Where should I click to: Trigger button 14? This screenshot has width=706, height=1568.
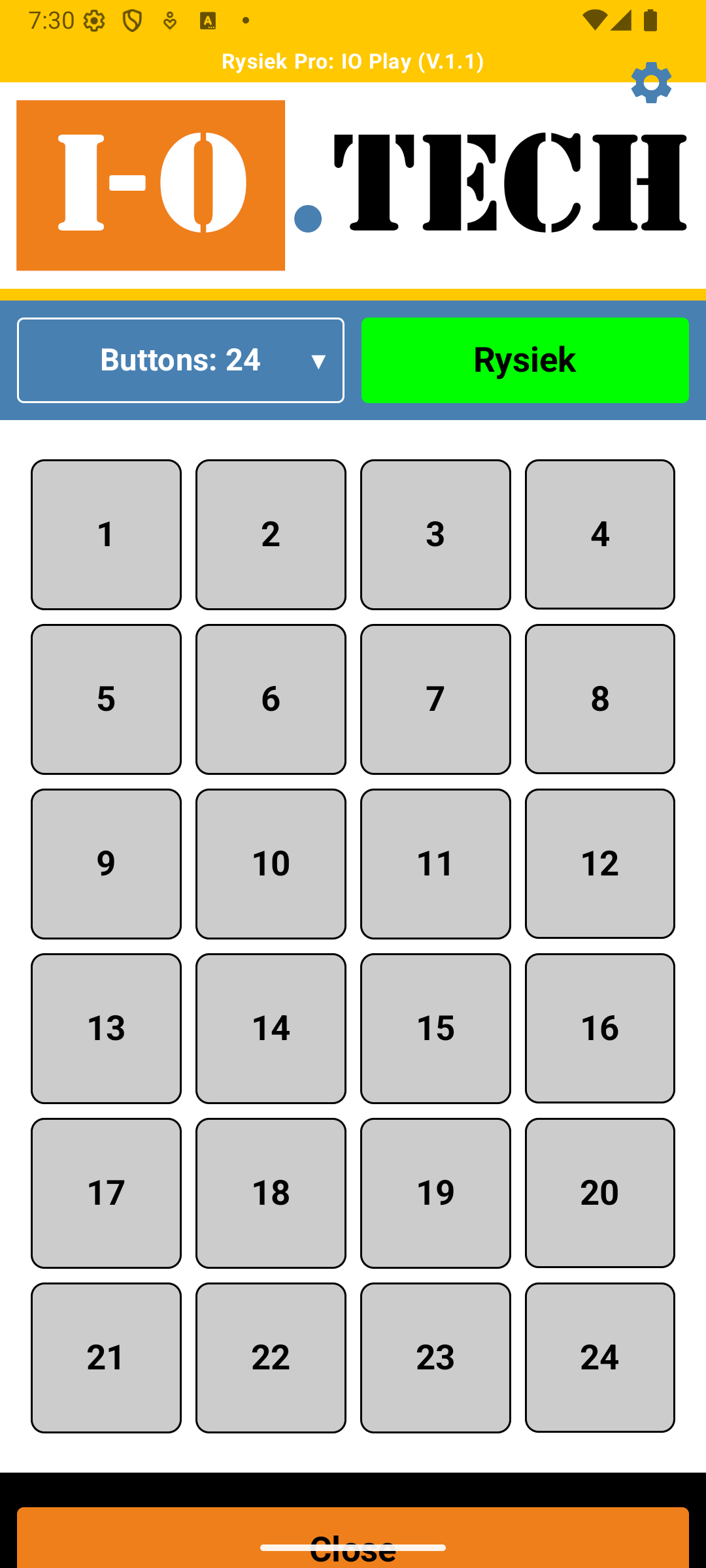click(x=271, y=1028)
